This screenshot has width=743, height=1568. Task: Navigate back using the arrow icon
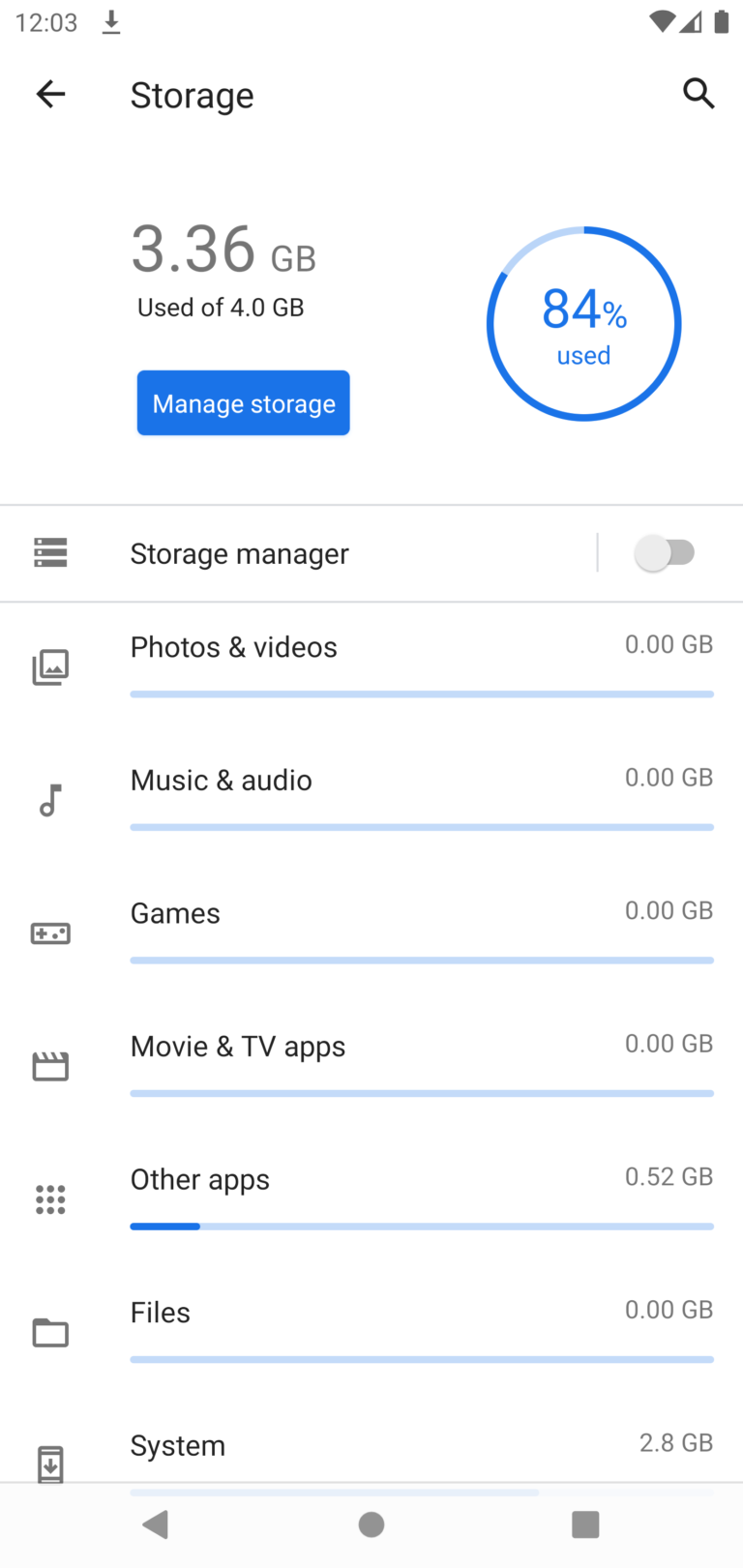50,94
